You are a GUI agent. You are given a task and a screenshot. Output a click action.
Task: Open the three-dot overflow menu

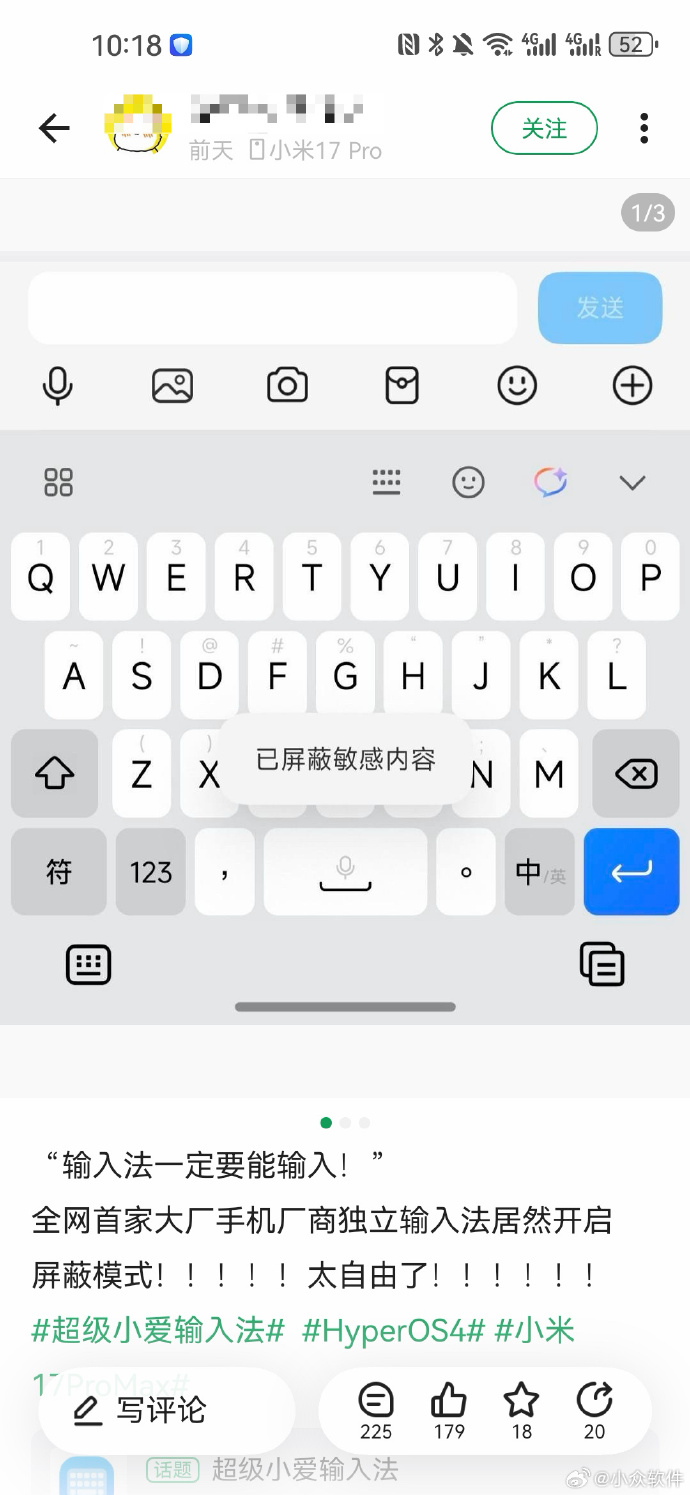click(x=644, y=128)
